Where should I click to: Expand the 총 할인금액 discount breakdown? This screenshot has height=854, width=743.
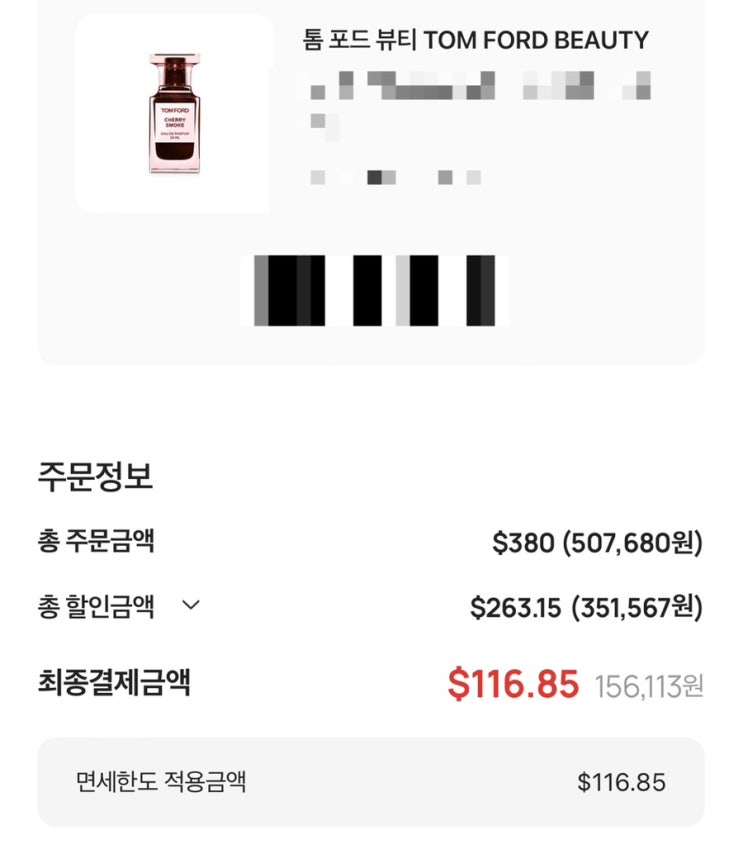[191, 605]
